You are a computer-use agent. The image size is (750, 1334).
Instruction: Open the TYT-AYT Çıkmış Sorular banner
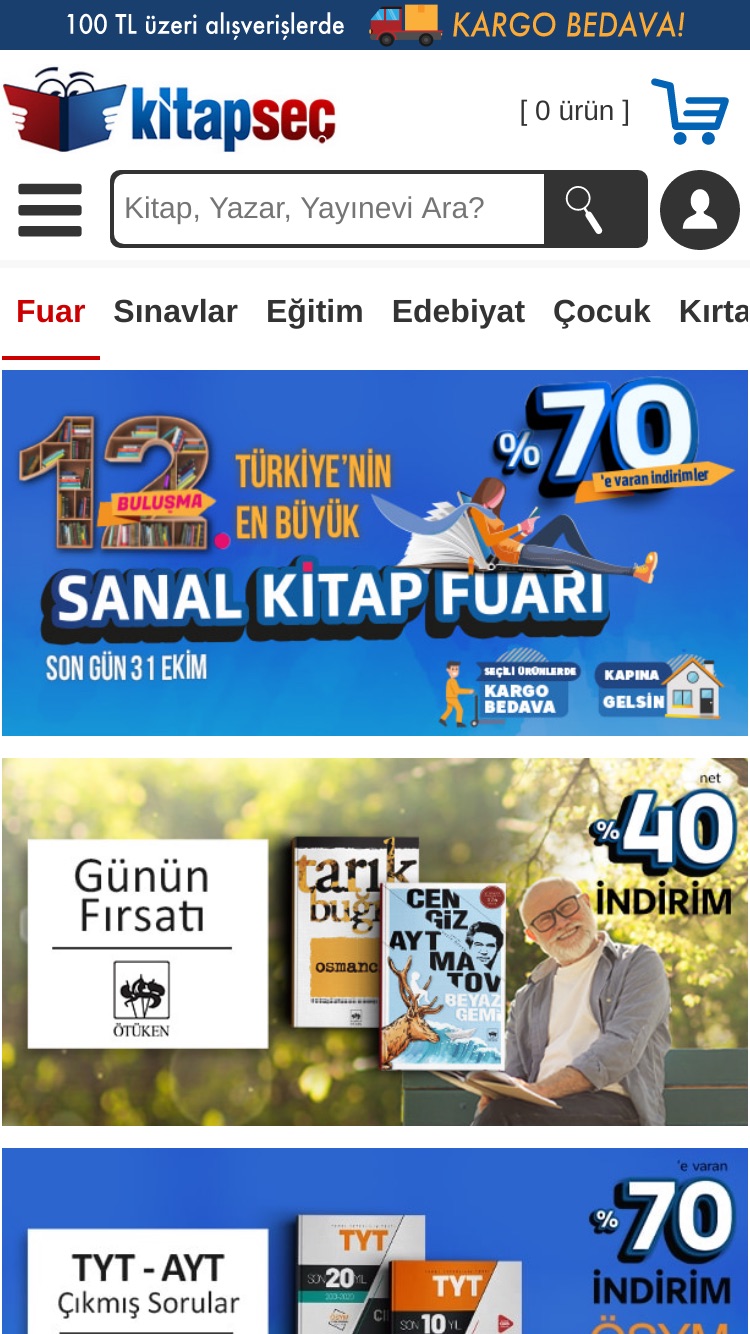pos(375,1241)
